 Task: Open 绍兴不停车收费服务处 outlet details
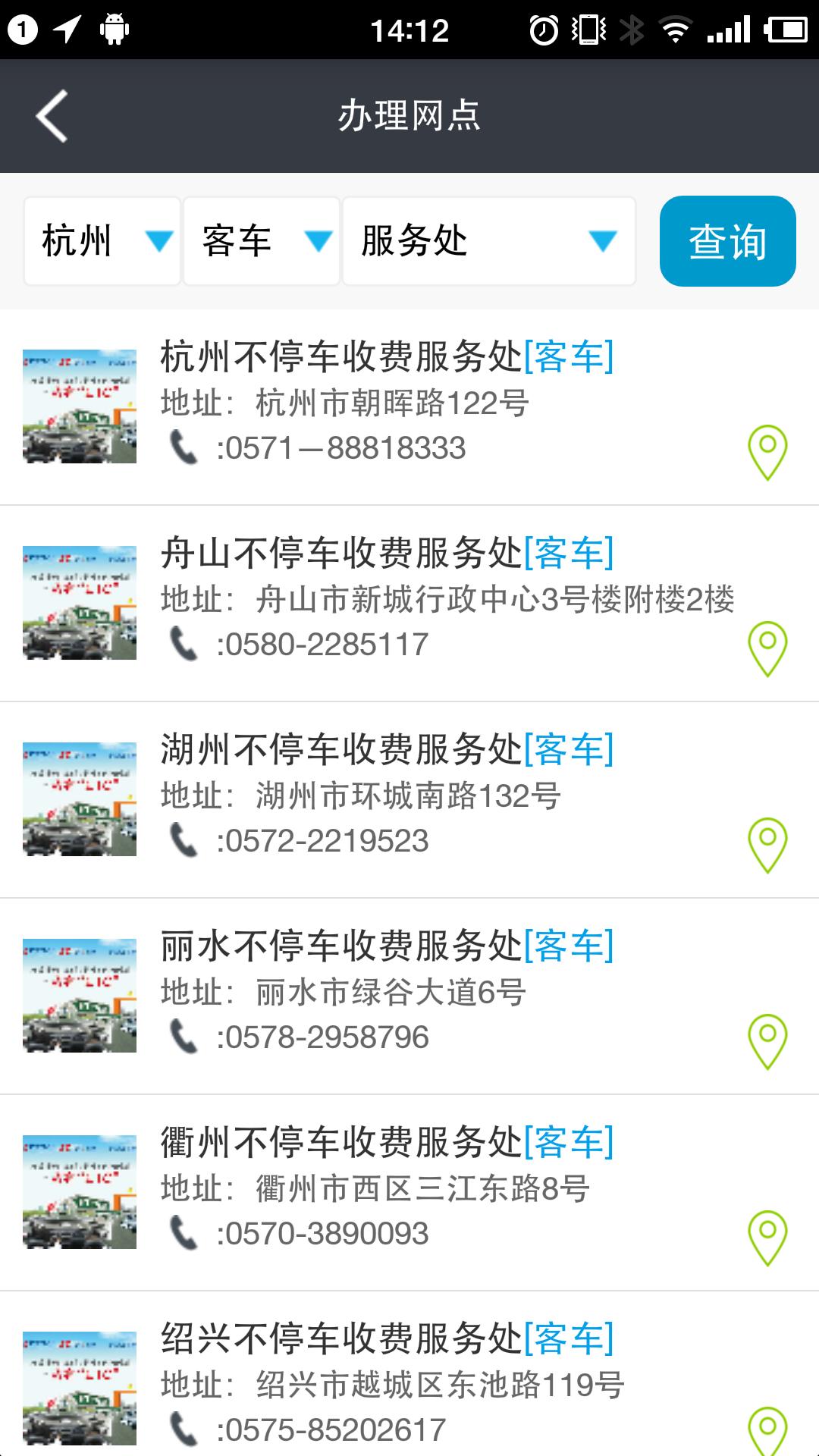[387, 1338]
